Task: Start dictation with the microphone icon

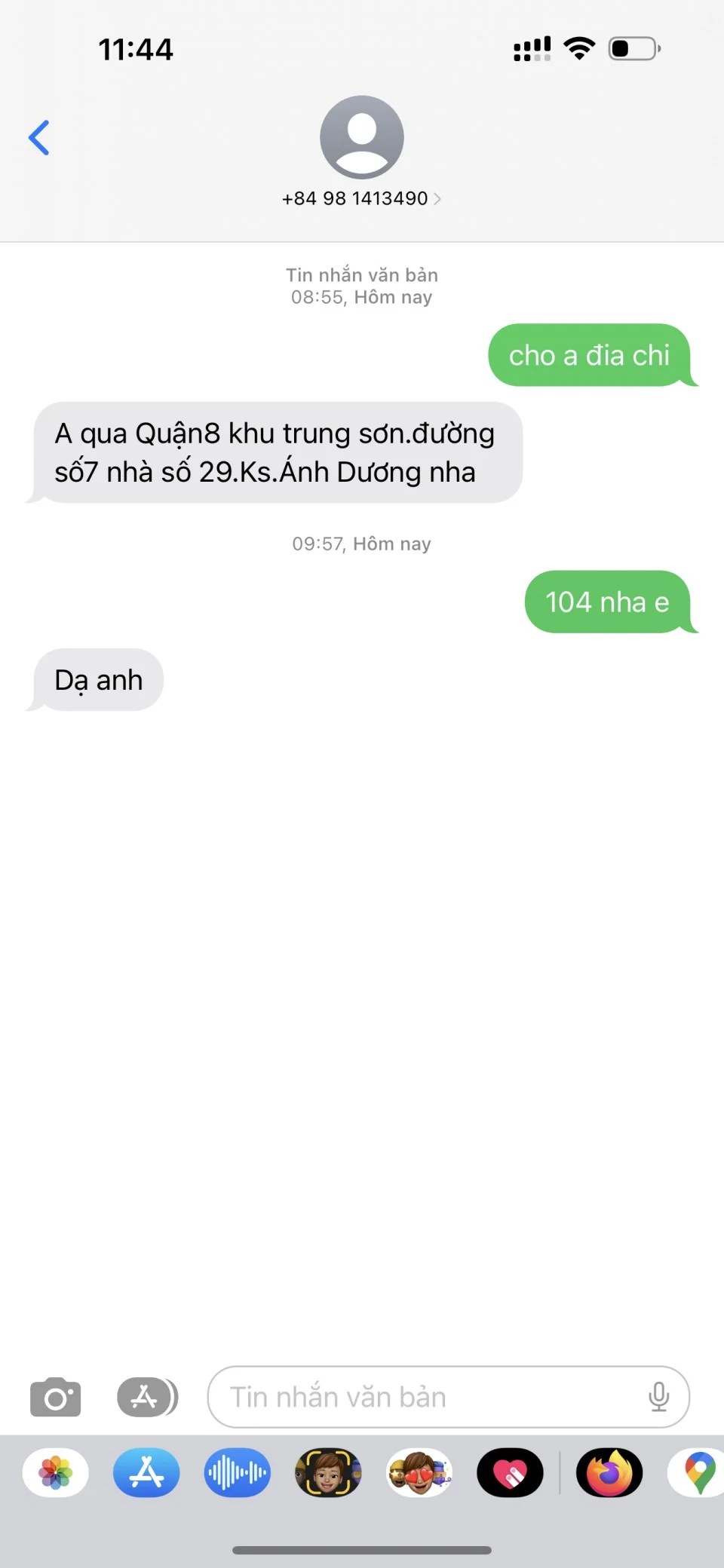Action: [658, 1397]
